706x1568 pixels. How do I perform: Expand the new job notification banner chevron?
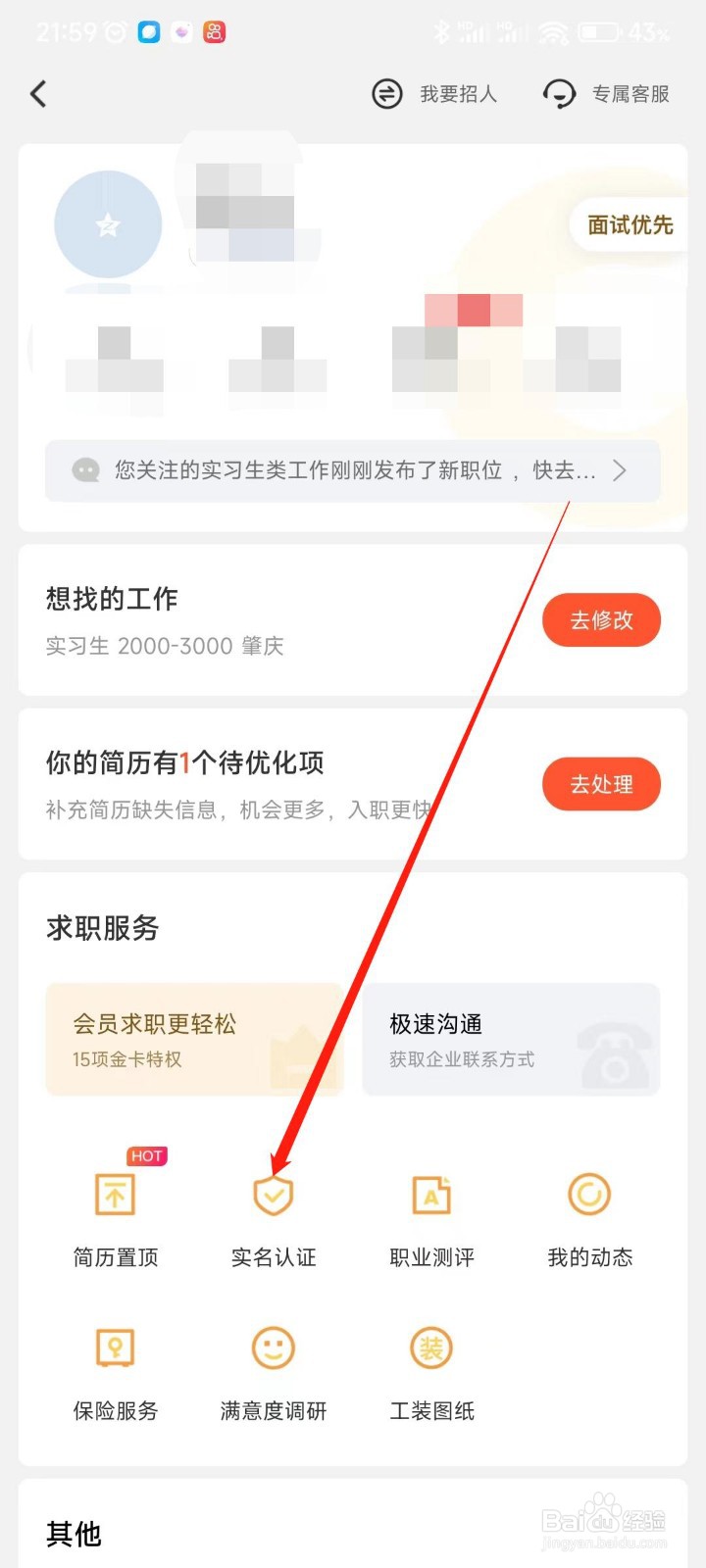click(x=620, y=470)
